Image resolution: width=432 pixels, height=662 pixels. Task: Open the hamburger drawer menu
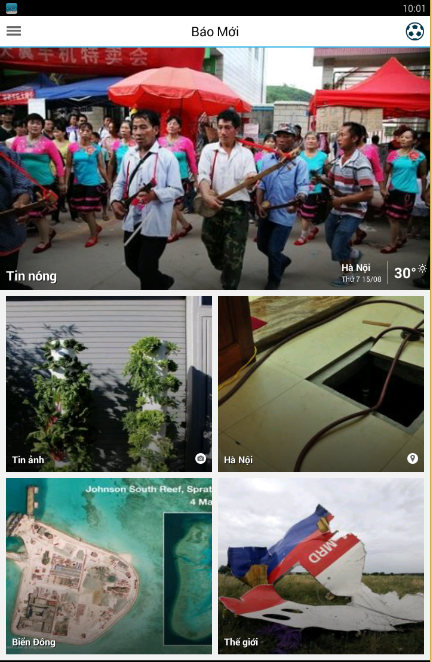(14, 31)
